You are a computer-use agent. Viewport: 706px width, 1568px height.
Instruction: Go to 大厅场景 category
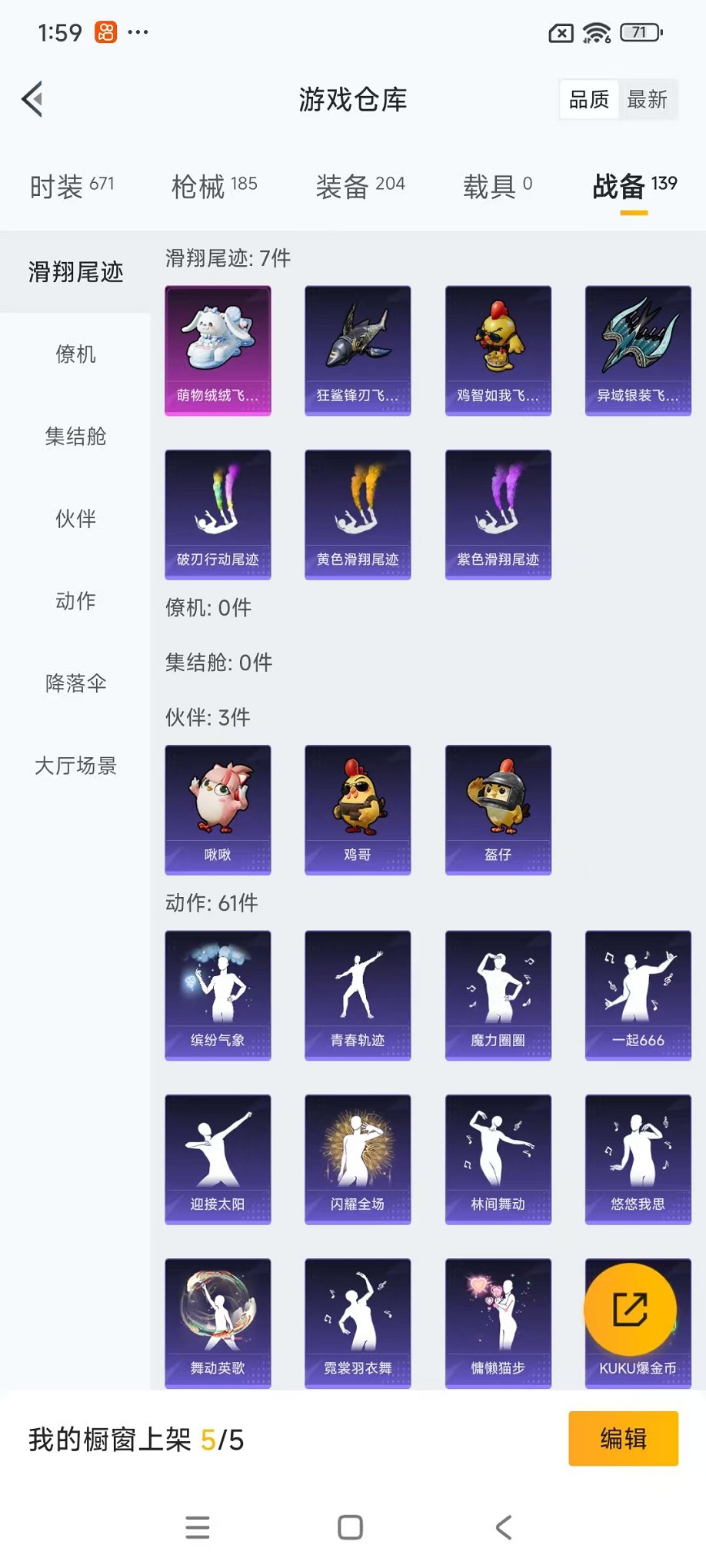[75, 766]
